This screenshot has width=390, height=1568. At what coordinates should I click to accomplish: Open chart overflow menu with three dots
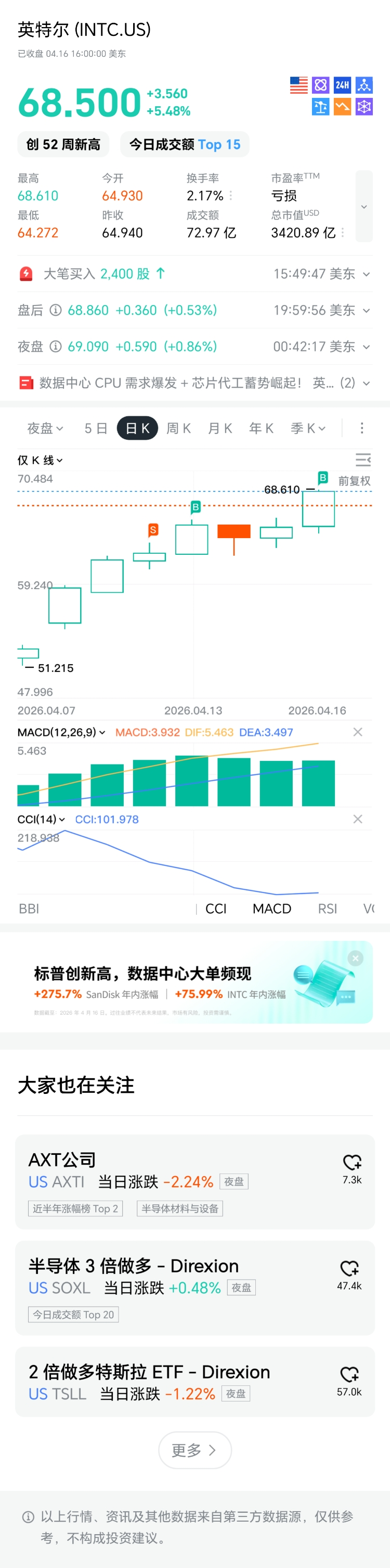coord(362,428)
